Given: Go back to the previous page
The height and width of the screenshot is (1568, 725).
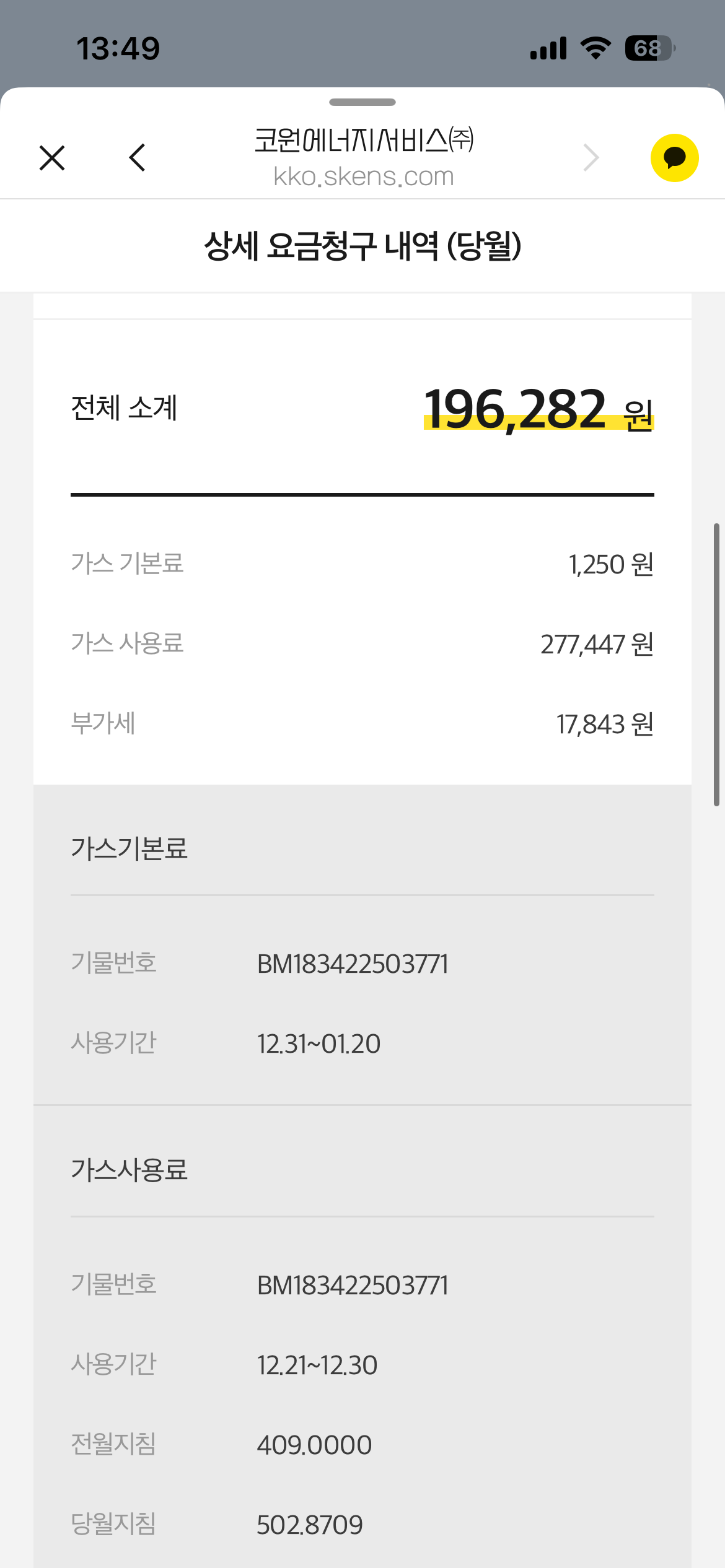Looking at the screenshot, I should pos(138,158).
